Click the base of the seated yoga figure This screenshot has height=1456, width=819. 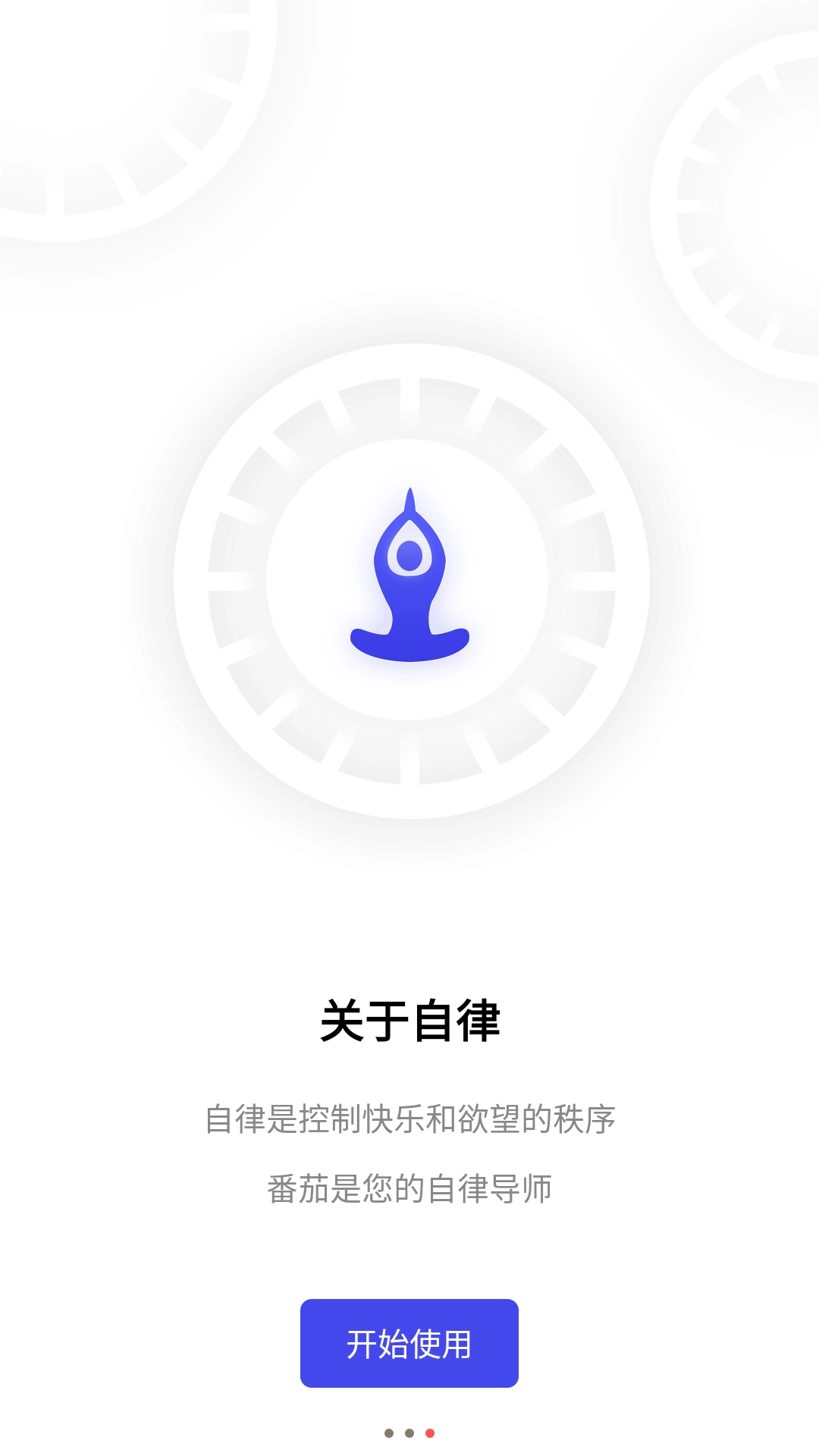point(409,645)
